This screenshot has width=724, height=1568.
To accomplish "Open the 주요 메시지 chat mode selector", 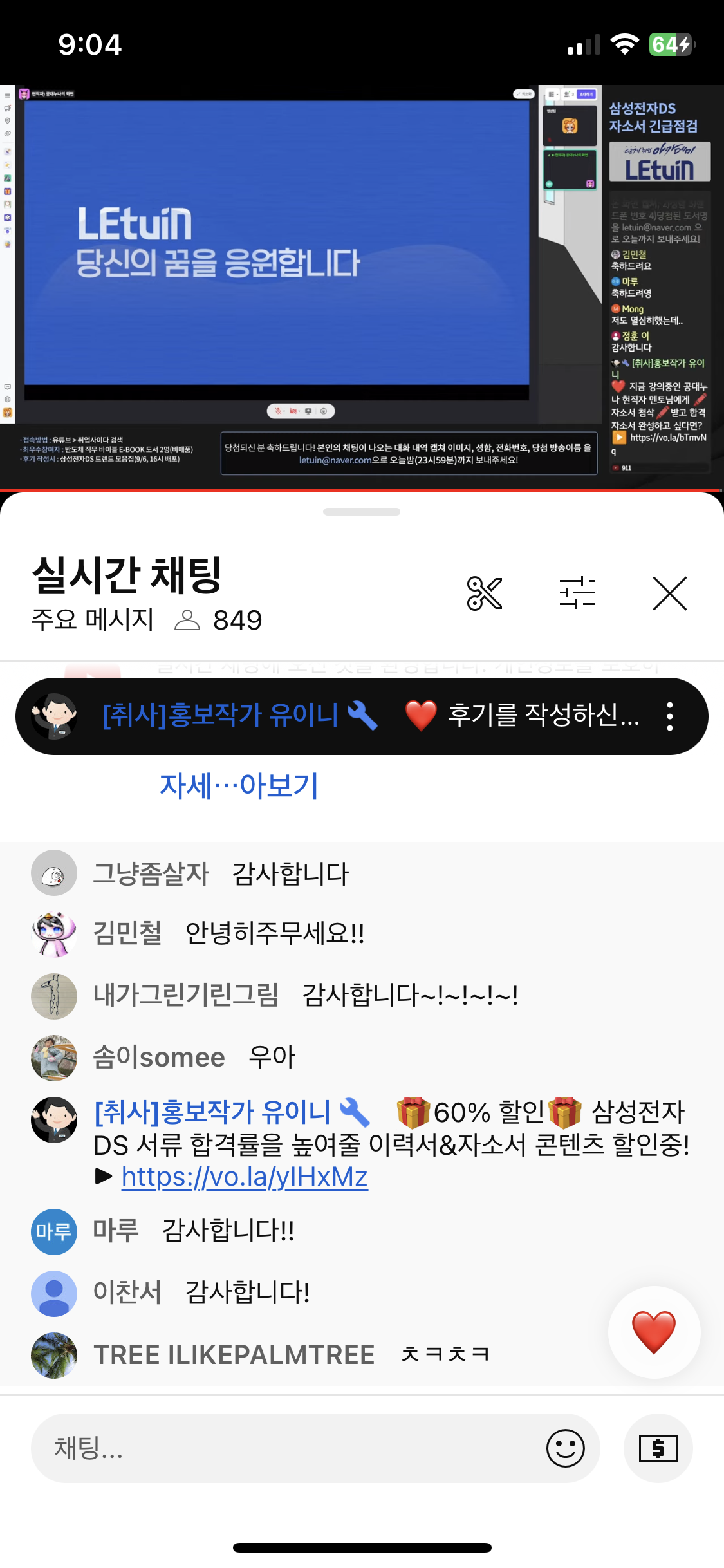I will click(x=93, y=620).
